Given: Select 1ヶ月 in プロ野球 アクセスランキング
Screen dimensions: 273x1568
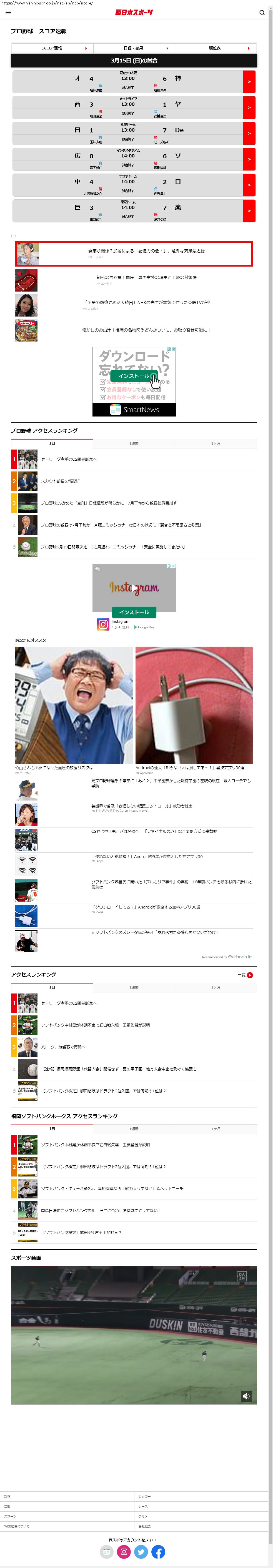Looking at the screenshot, I should pyautogui.click(x=216, y=443).
